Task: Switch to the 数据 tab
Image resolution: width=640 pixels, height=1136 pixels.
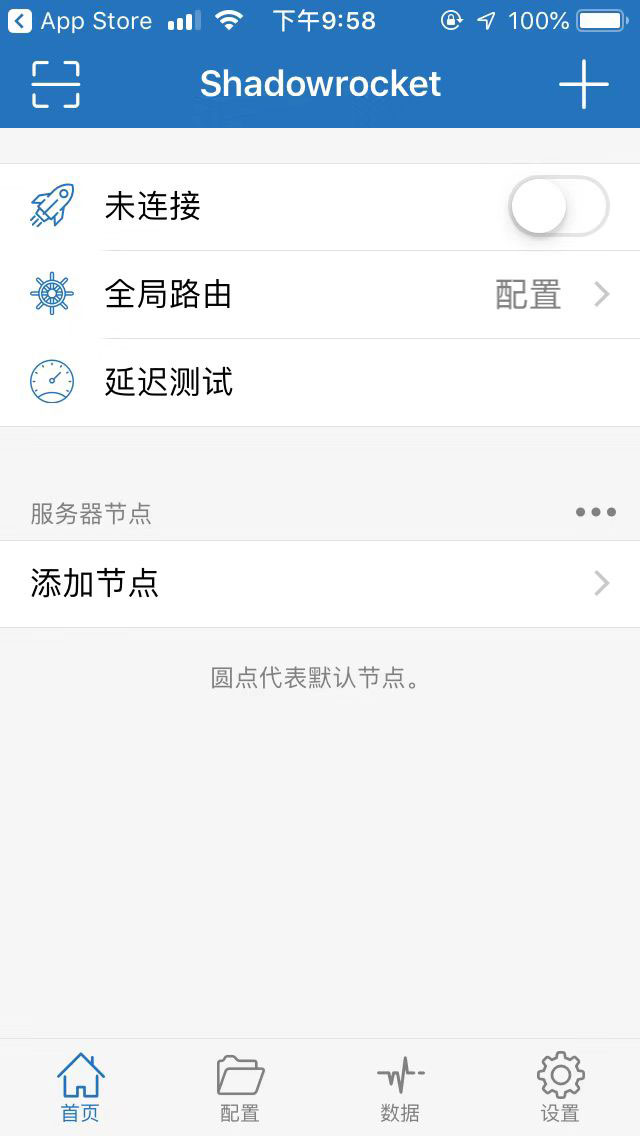Action: point(400,1087)
